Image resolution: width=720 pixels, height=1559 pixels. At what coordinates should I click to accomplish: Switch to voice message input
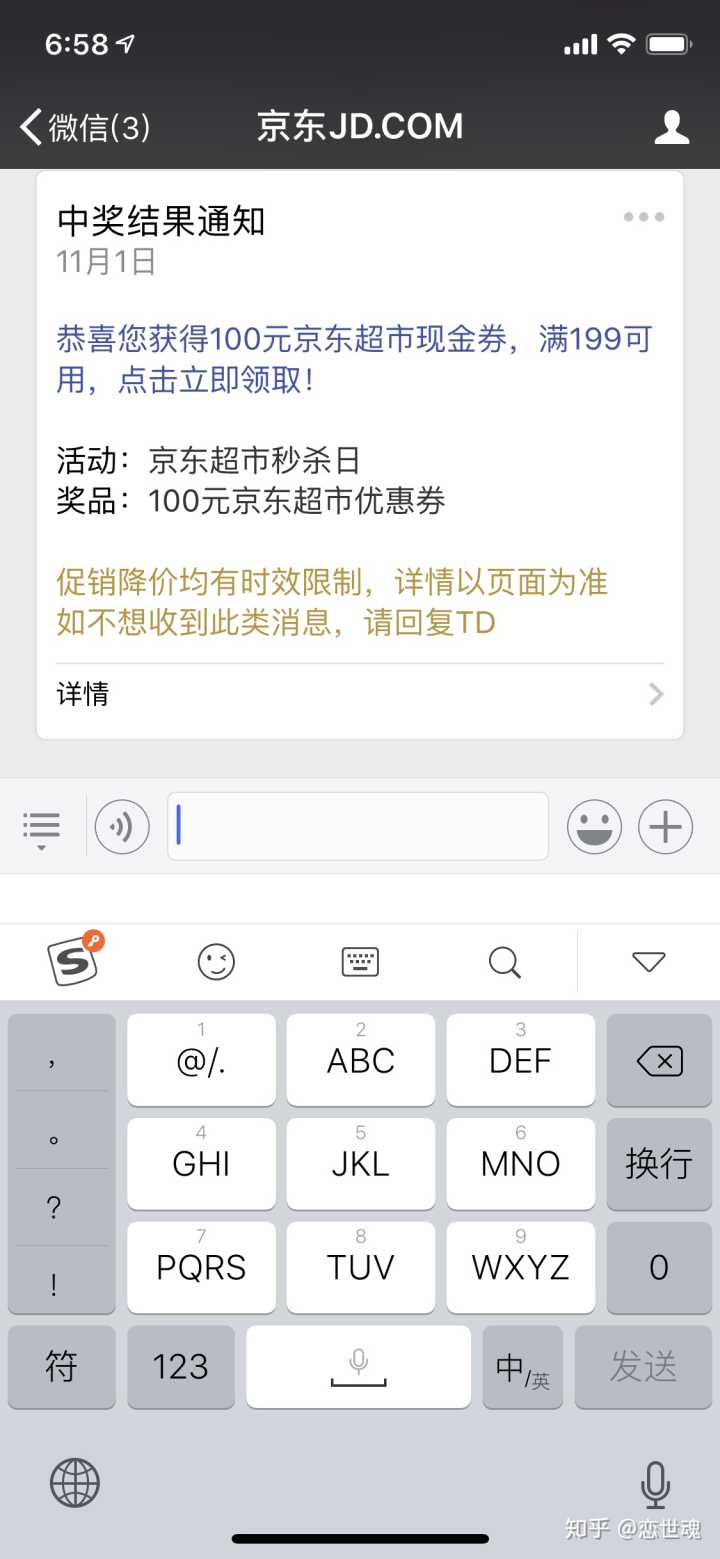[122, 827]
